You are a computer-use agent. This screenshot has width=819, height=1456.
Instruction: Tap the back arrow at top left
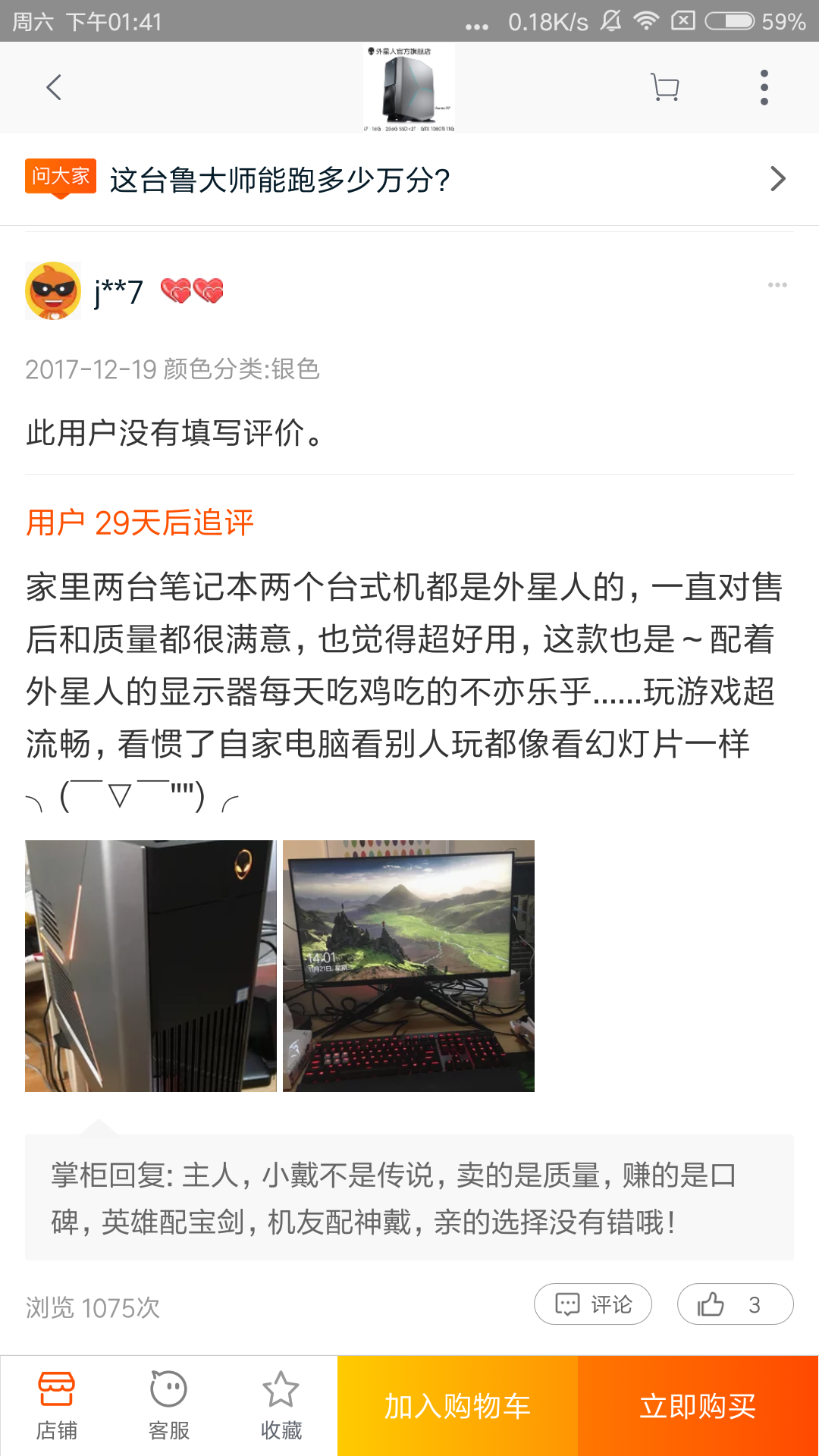pyautogui.click(x=53, y=86)
